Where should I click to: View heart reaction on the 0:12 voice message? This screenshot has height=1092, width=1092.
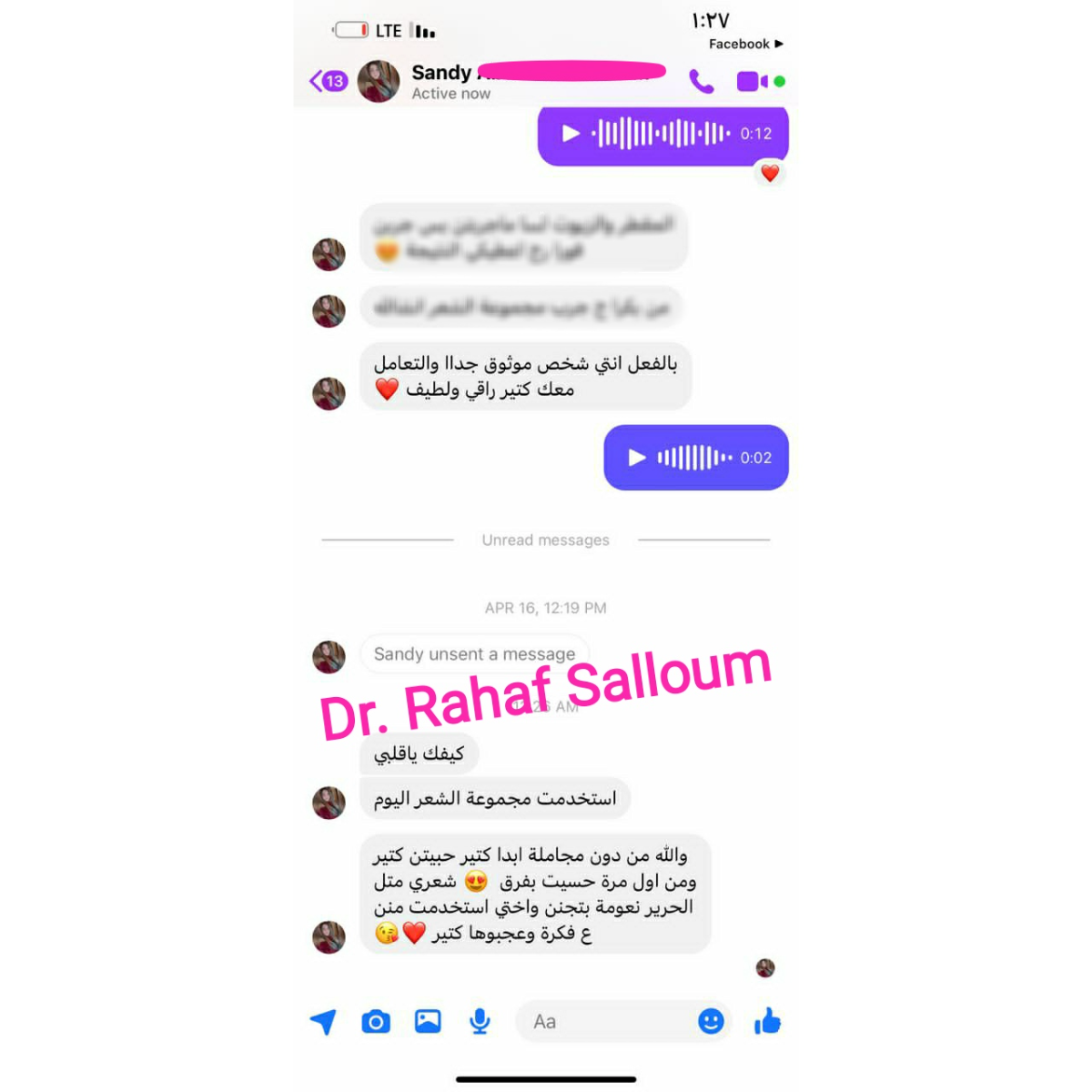click(x=770, y=173)
